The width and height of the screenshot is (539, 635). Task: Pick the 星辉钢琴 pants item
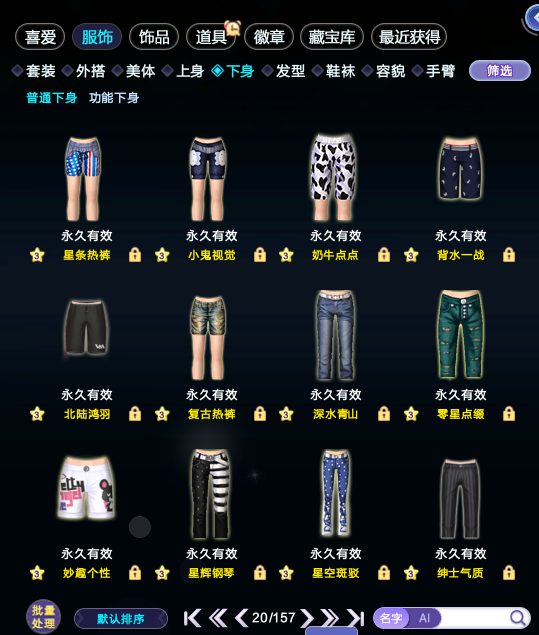coord(211,494)
